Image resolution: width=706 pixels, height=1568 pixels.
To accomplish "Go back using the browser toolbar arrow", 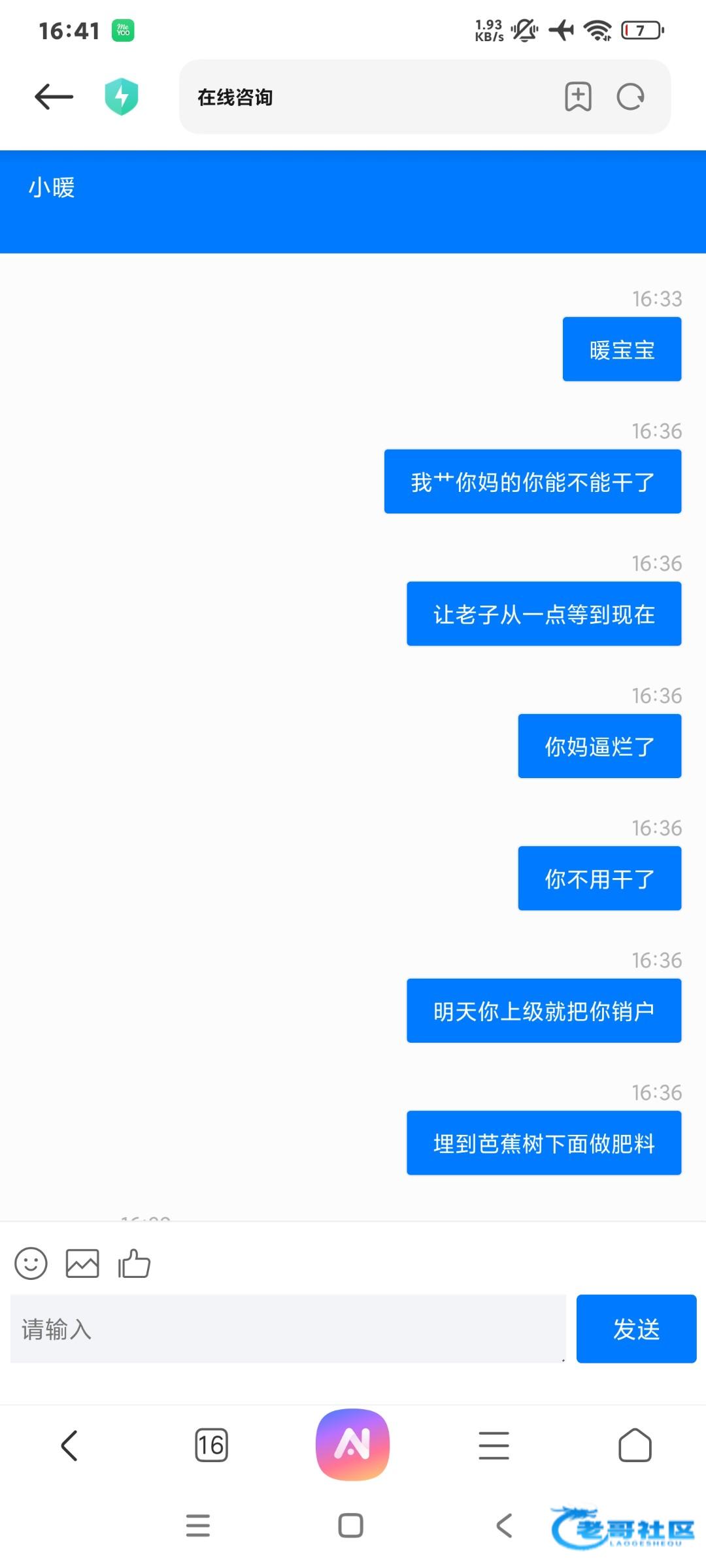I will [69, 1445].
